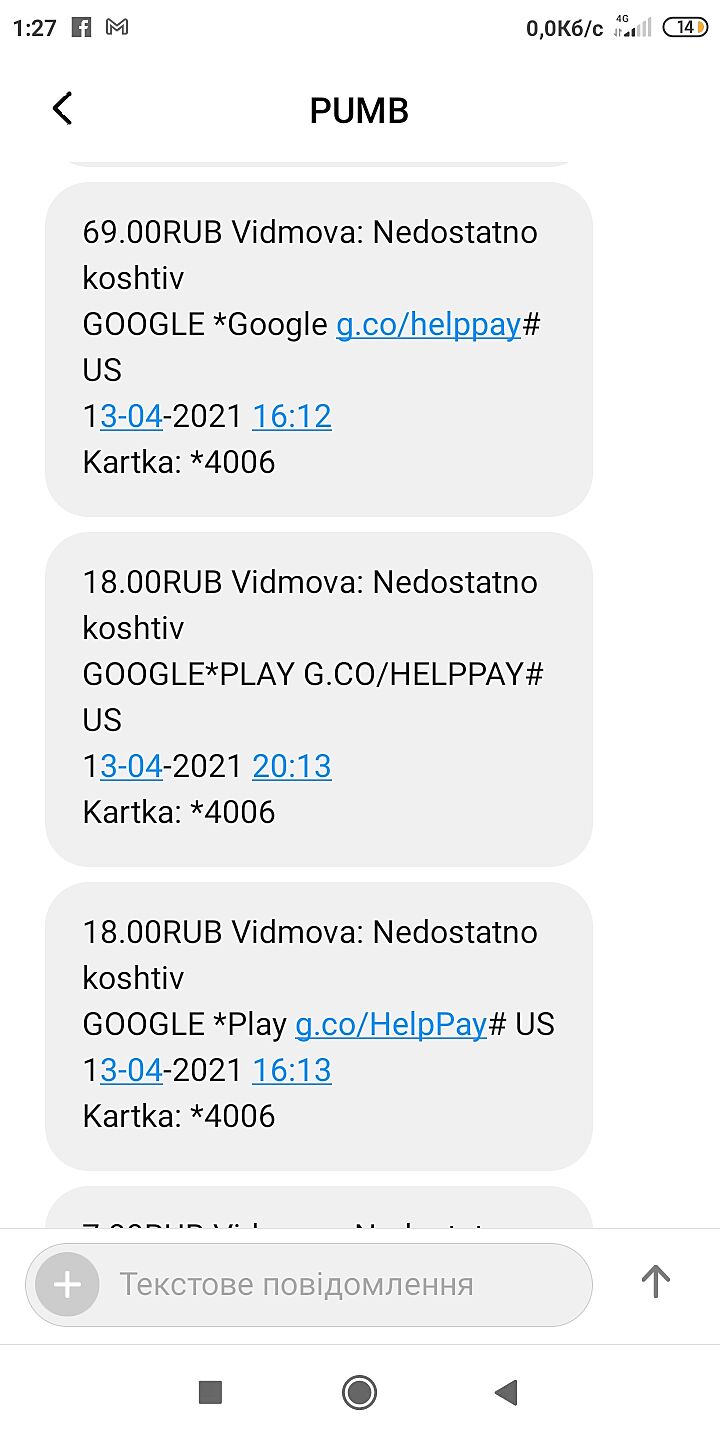Screen dimensions: 720x1440
Task: Tap the 16:13 time link
Action: coord(292,1070)
